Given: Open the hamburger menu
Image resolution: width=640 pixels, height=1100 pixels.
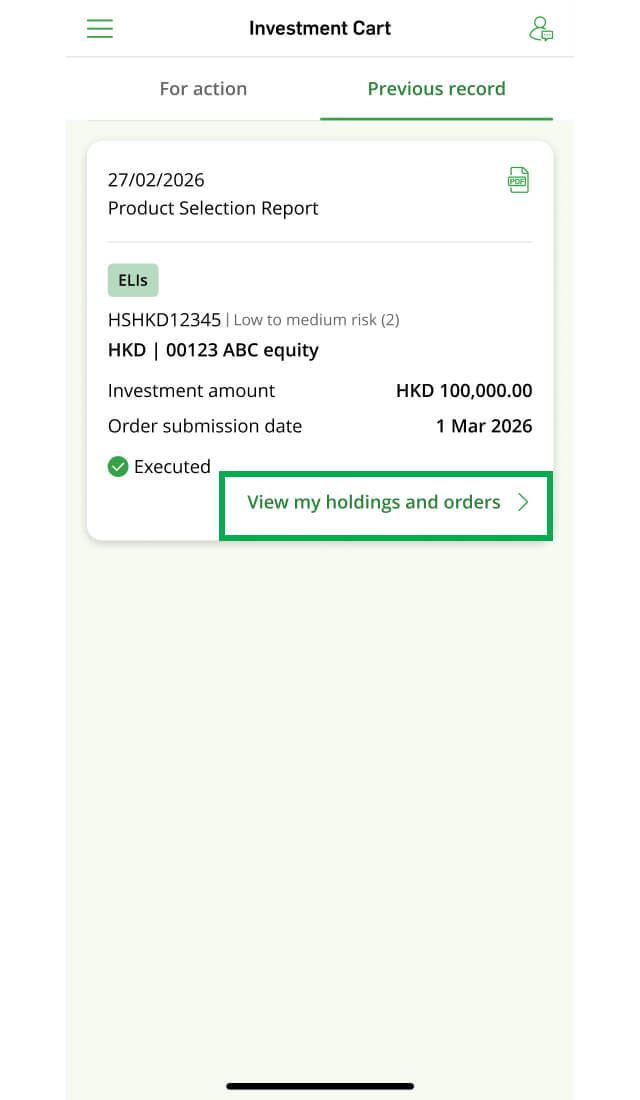Looking at the screenshot, I should [x=100, y=28].
